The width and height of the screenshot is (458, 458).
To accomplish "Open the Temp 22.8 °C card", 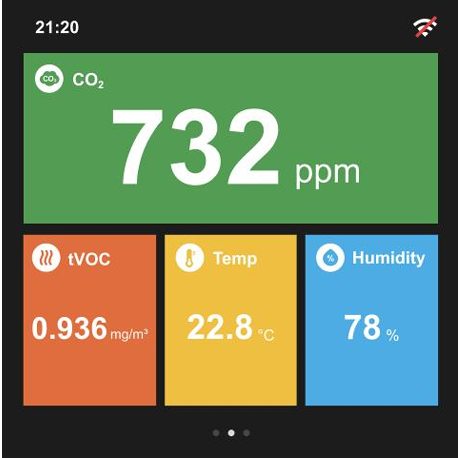I will (231, 320).
